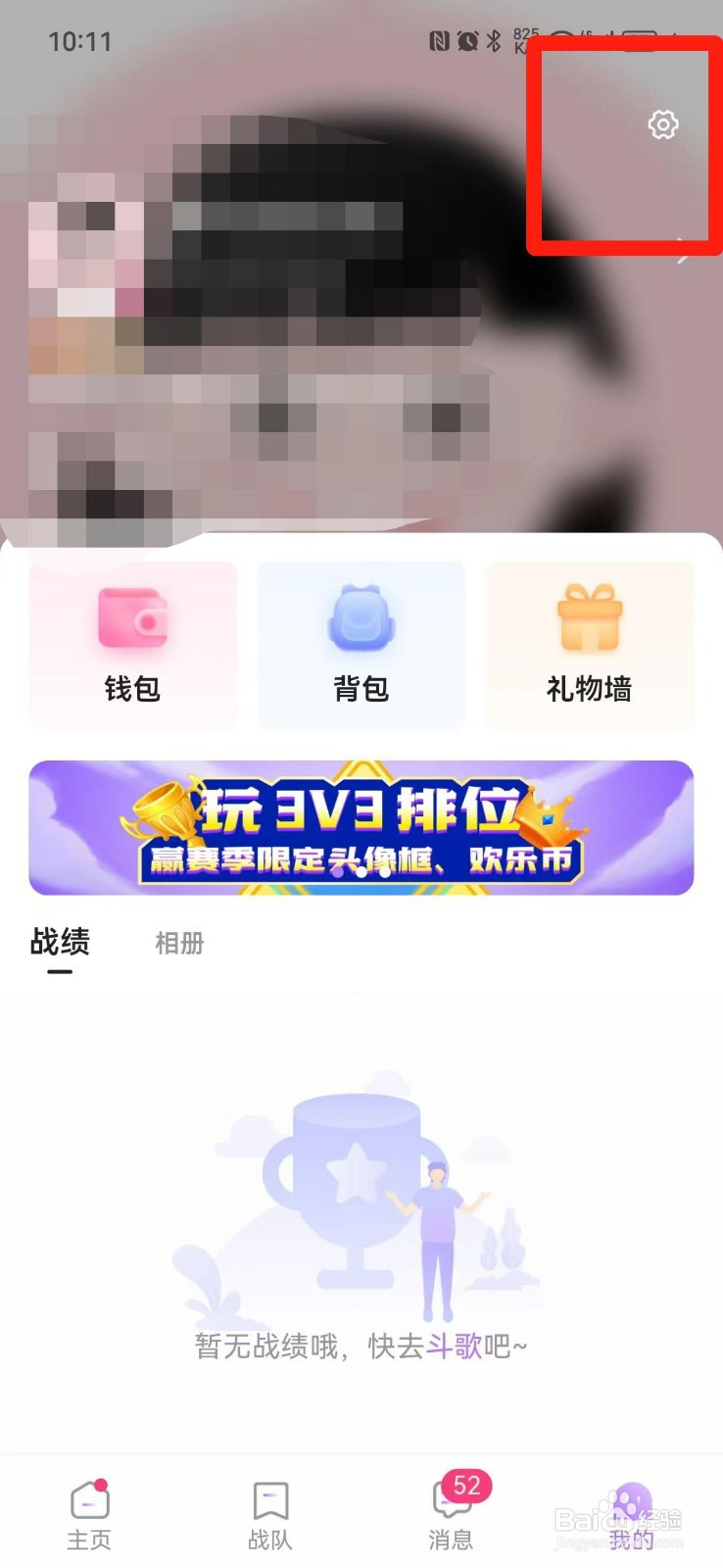Switch to the 相册 album tab
The width and height of the screenshot is (723, 1568).
click(177, 943)
